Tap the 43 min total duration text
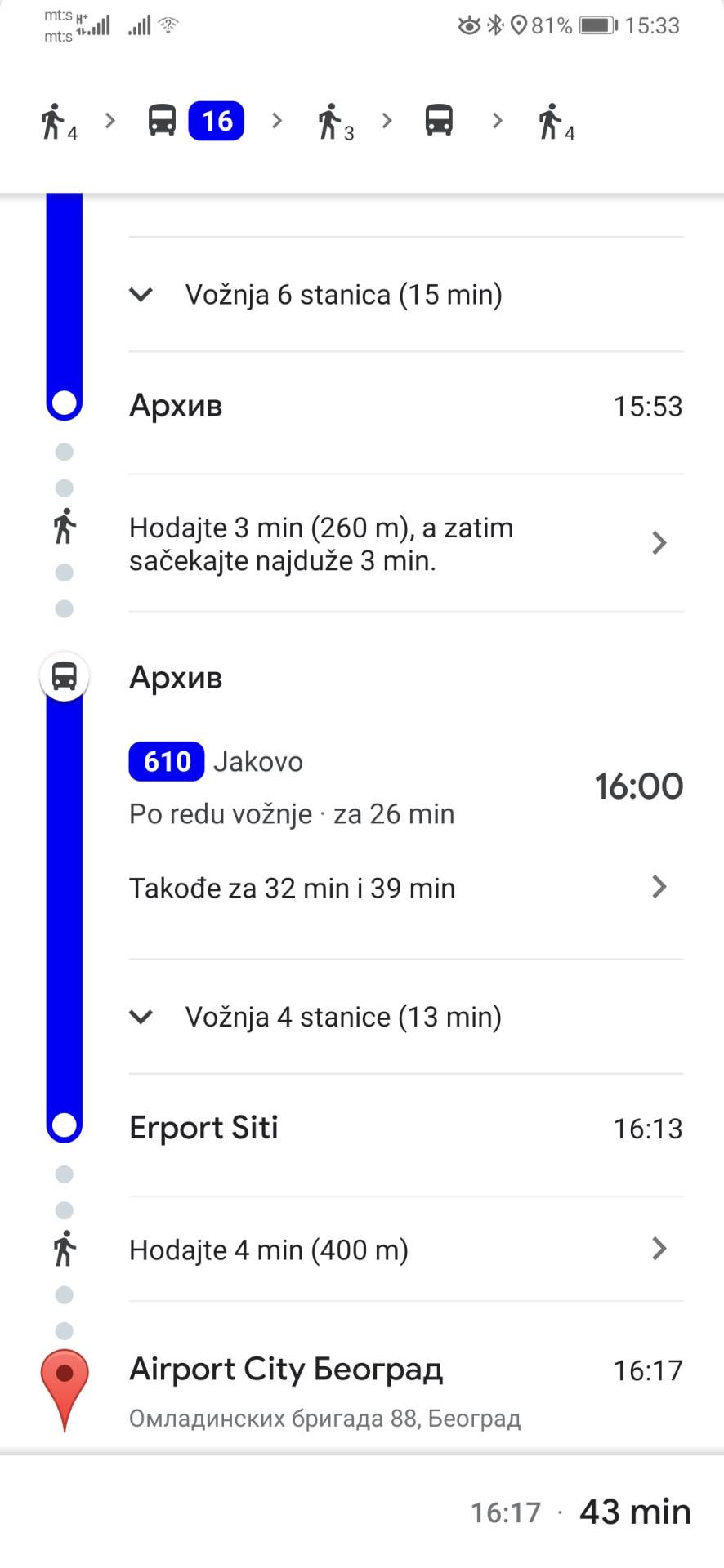Viewport: 724px width, 1568px height. coord(635,1512)
